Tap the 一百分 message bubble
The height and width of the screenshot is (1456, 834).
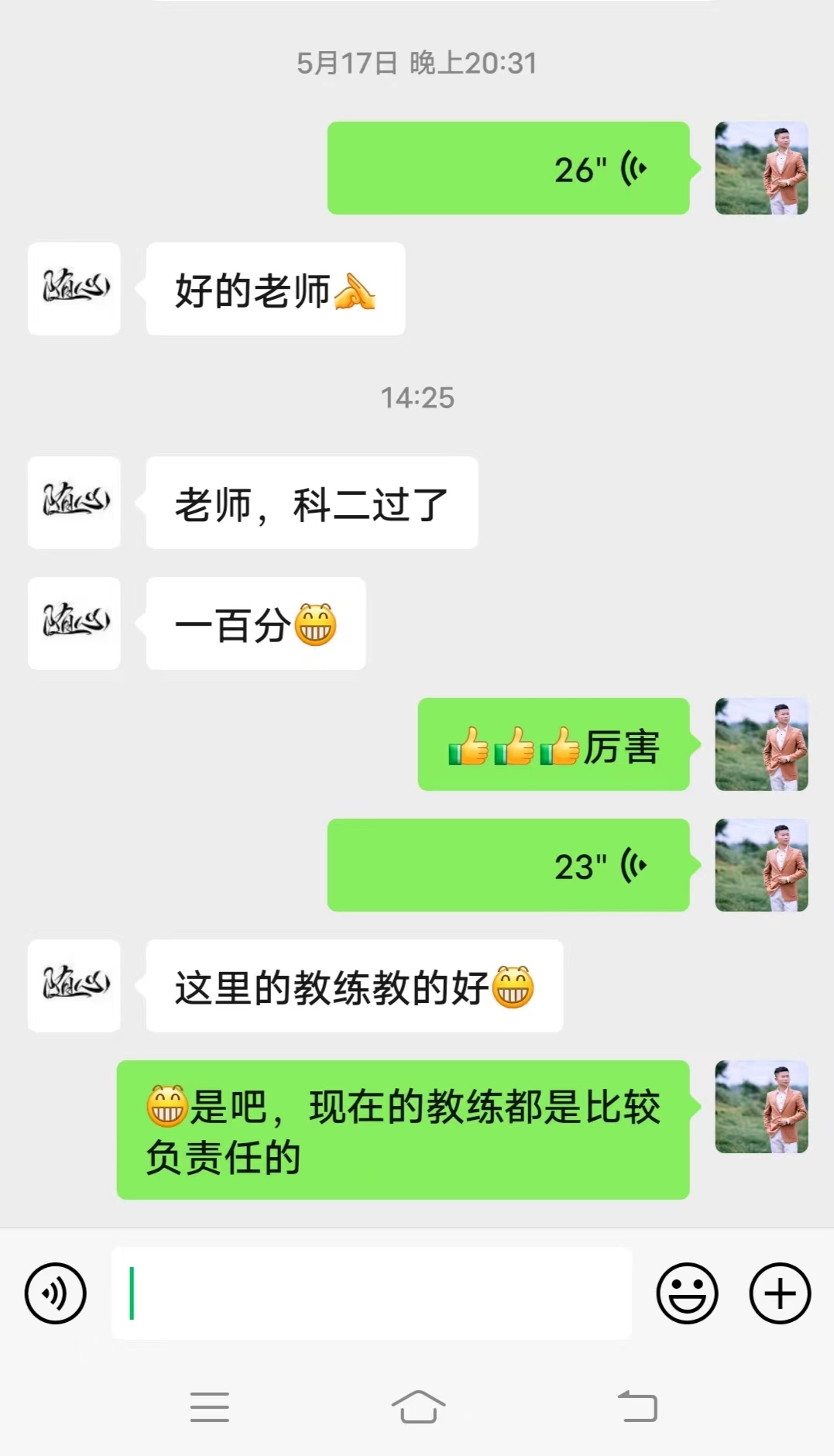(256, 623)
